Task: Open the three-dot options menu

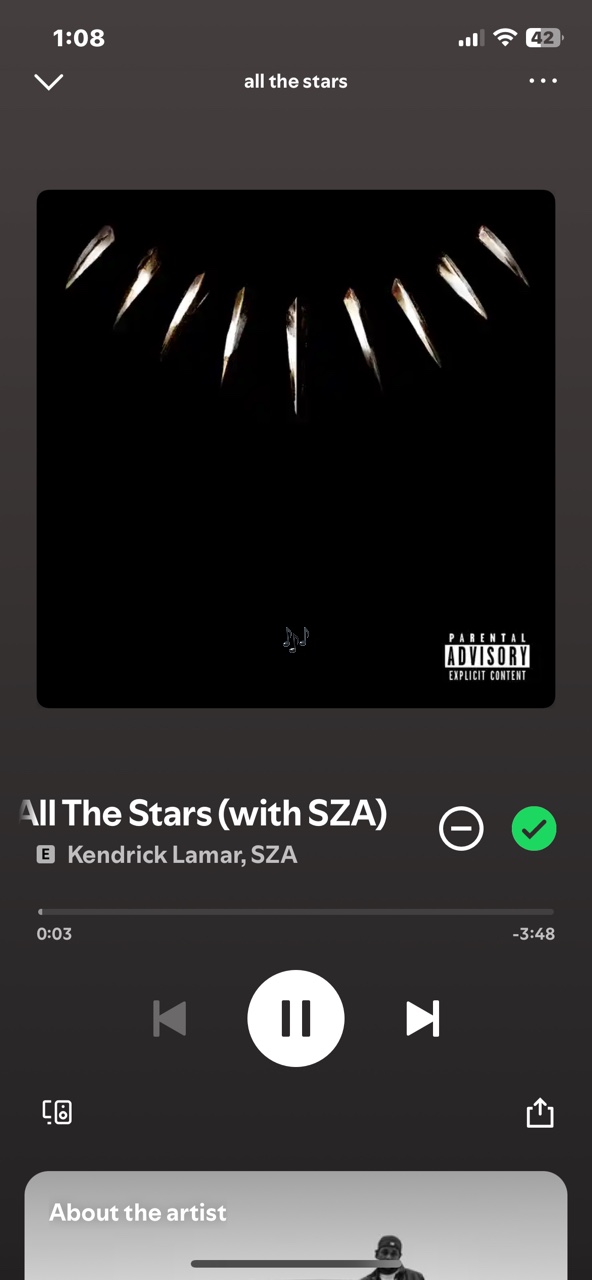Action: (x=543, y=81)
